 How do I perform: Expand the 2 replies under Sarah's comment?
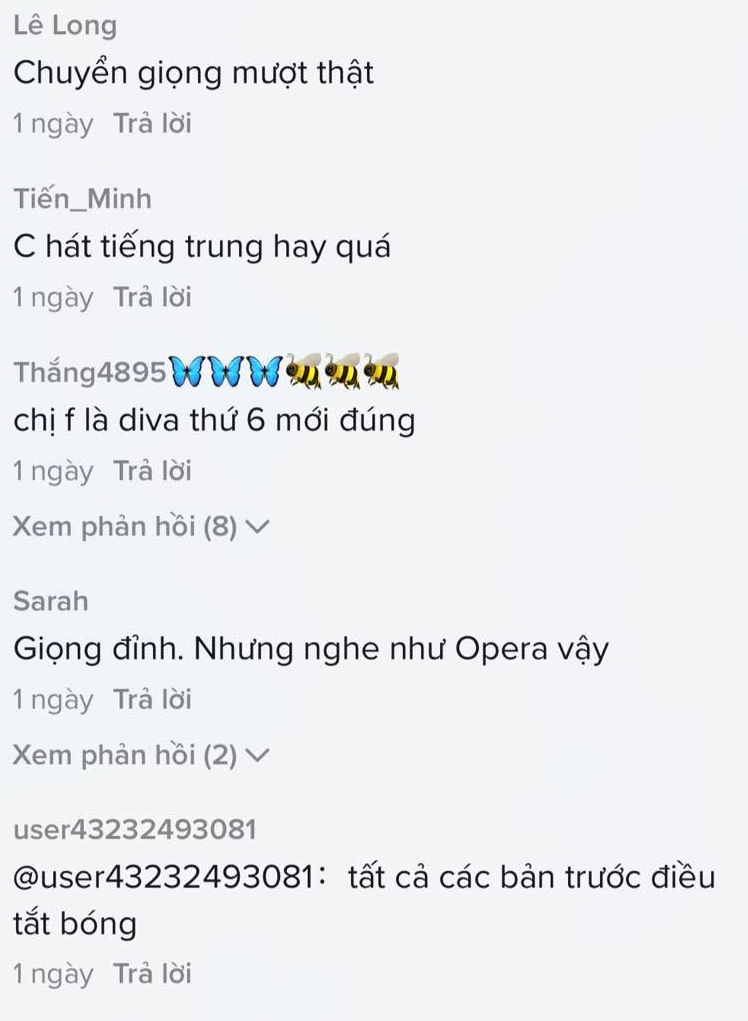[141, 755]
